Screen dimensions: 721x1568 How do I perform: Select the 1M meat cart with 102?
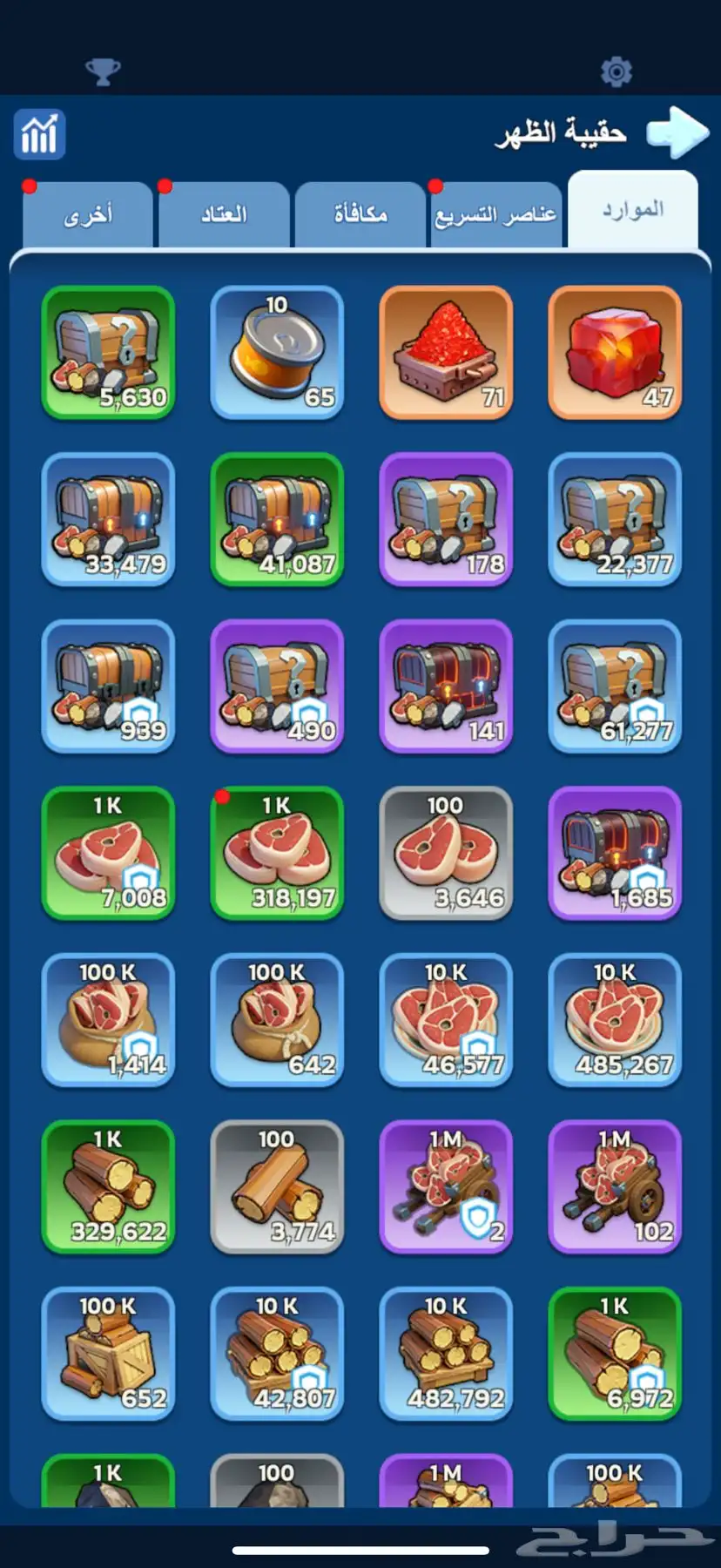(615, 1187)
